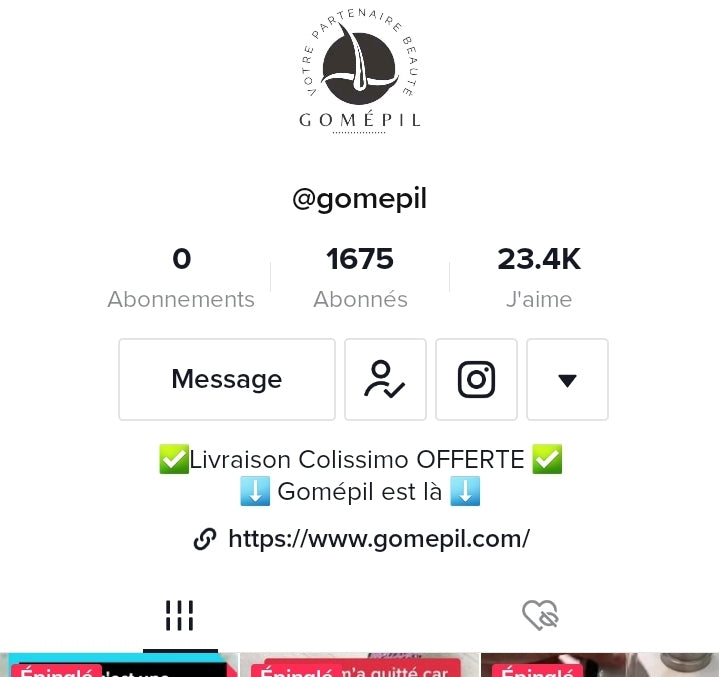
Task: View the Abonnements list
Action: [181, 277]
